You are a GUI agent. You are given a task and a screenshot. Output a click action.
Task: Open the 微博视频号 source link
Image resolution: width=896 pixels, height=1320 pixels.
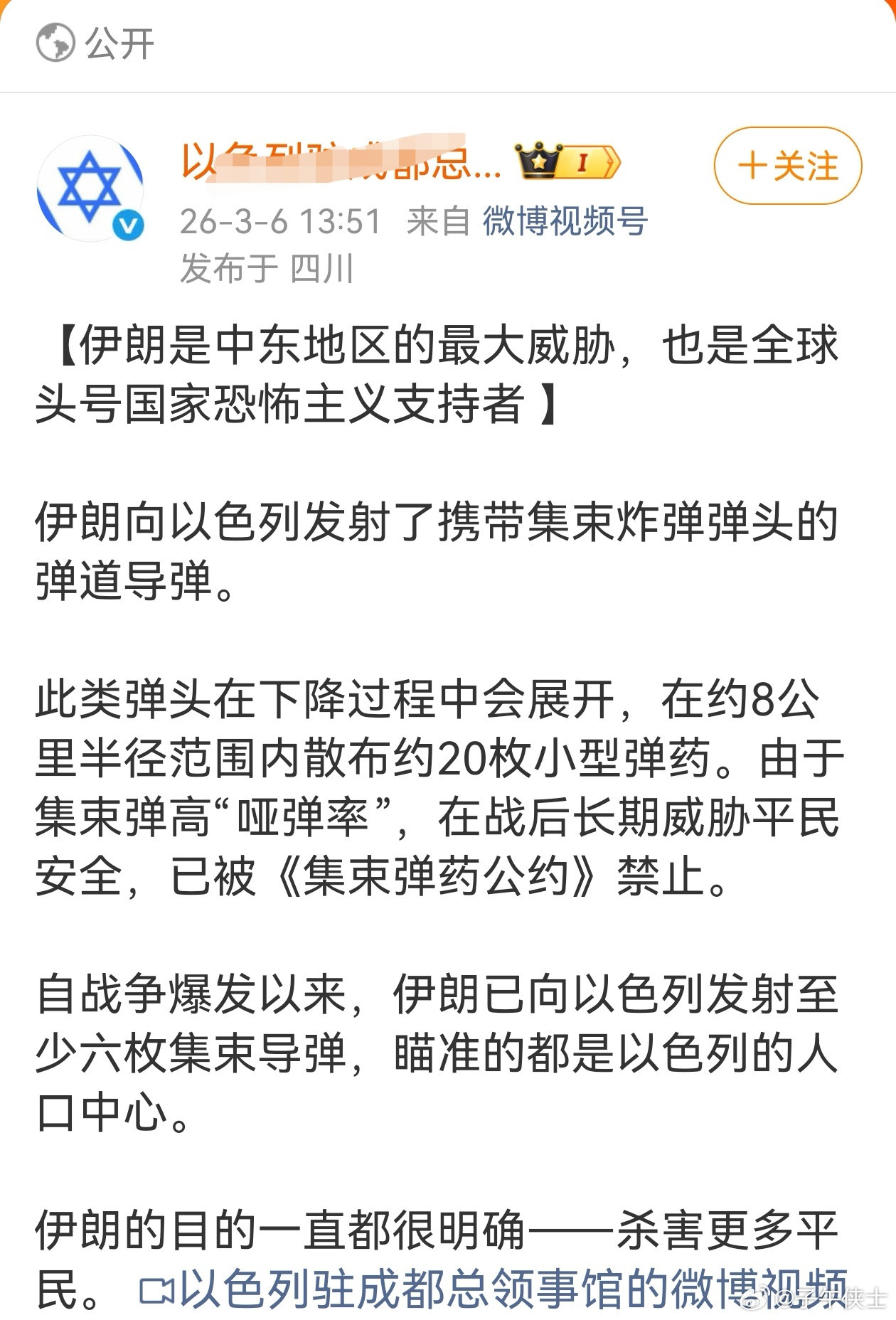564,222
